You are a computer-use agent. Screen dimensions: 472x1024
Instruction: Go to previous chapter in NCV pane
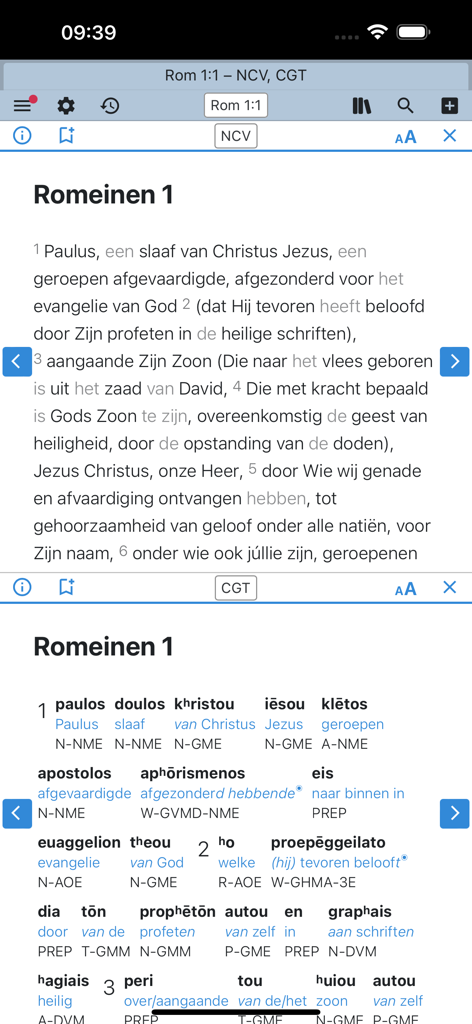17,362
